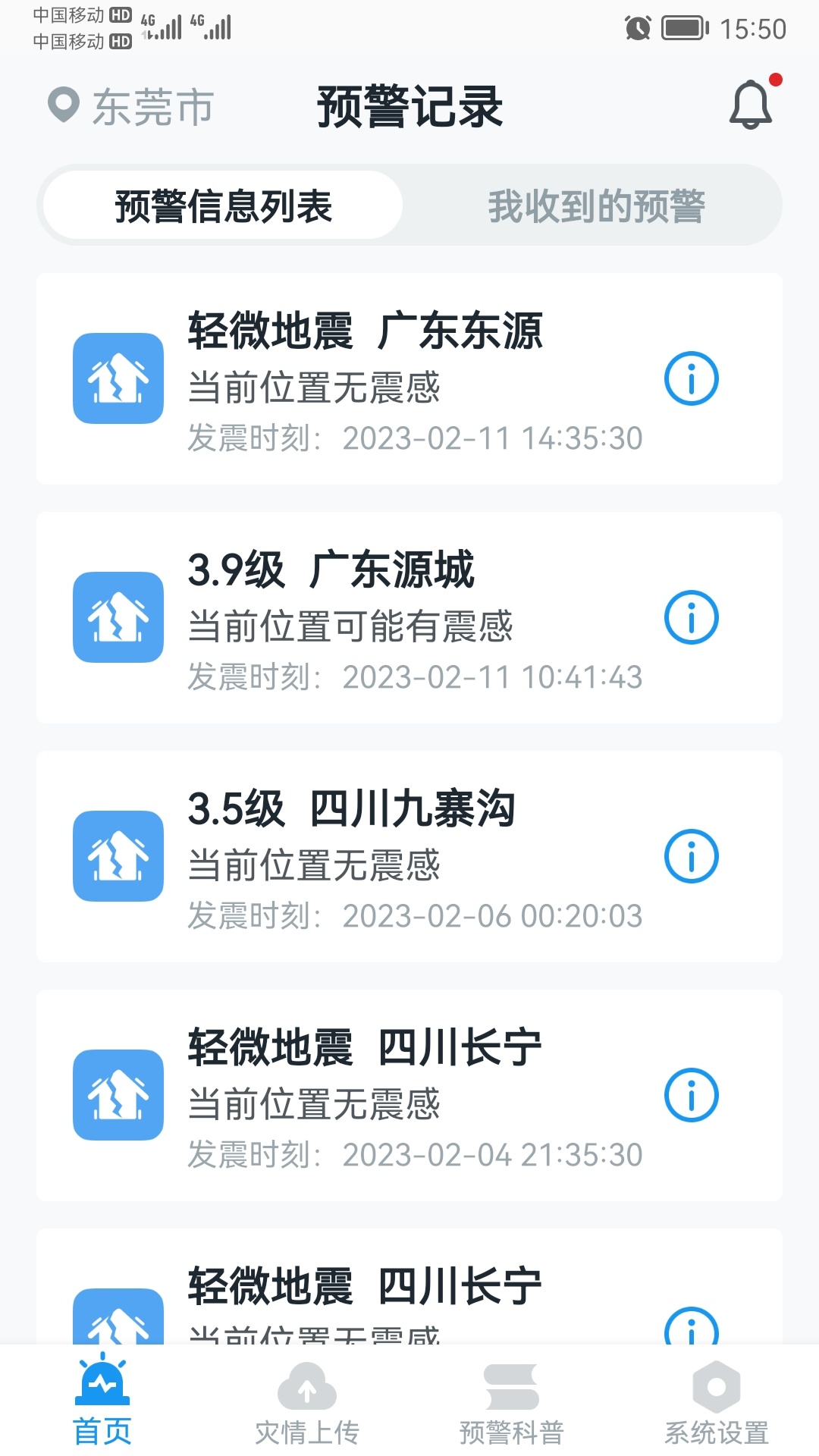Open info icon on the 广东源城 3.9级 alert
The height and width of the screenshot is (1456, 819).
coord(691,617)
